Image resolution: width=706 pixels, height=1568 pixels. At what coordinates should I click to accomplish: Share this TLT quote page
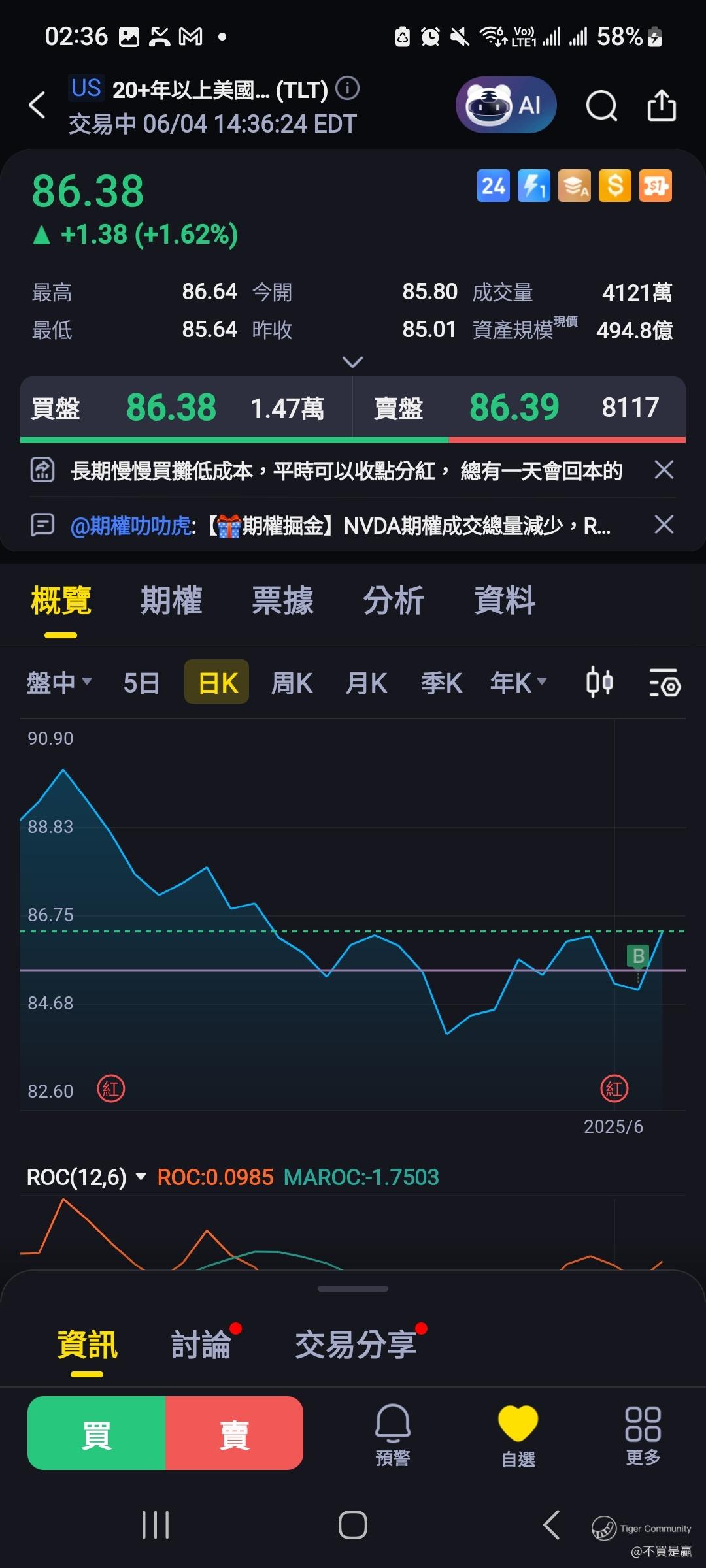pos(661,105)
